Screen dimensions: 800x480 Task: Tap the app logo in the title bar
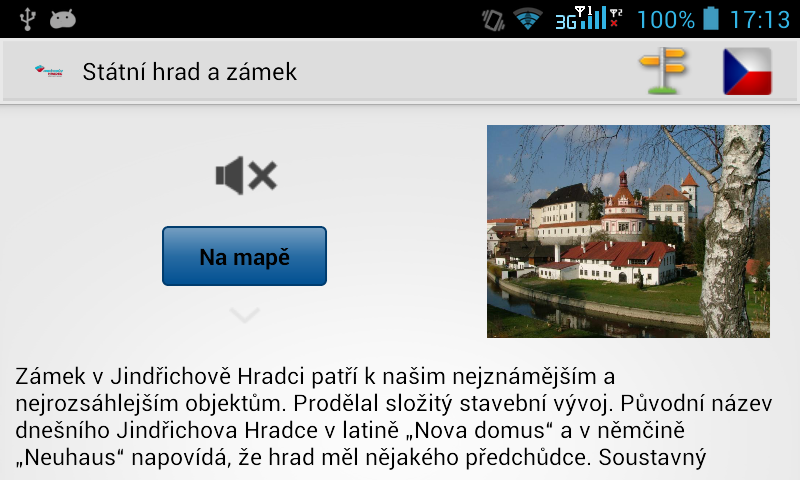pyautogui.click(x=48, y=71)
